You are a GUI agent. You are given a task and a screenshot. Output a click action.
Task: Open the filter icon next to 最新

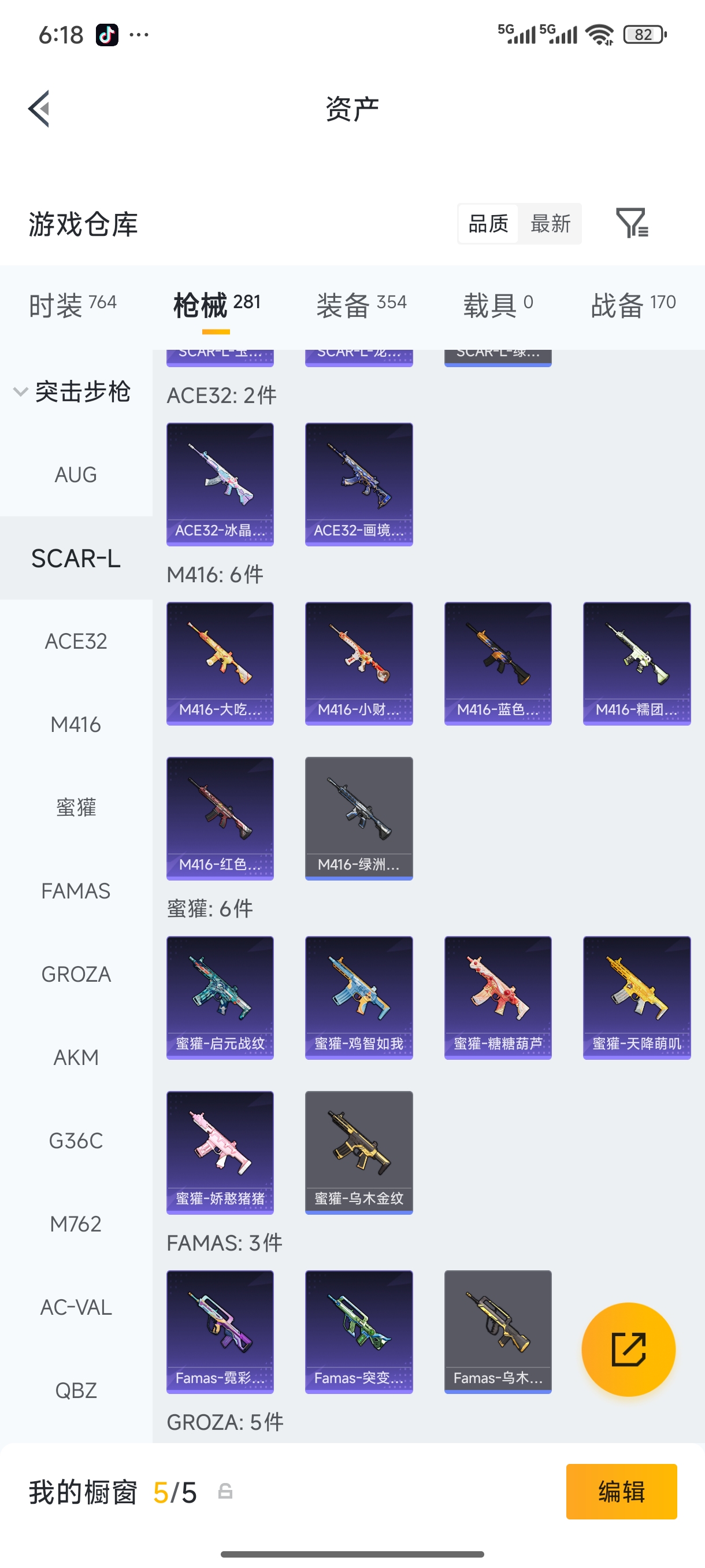[x=632, y=223]
